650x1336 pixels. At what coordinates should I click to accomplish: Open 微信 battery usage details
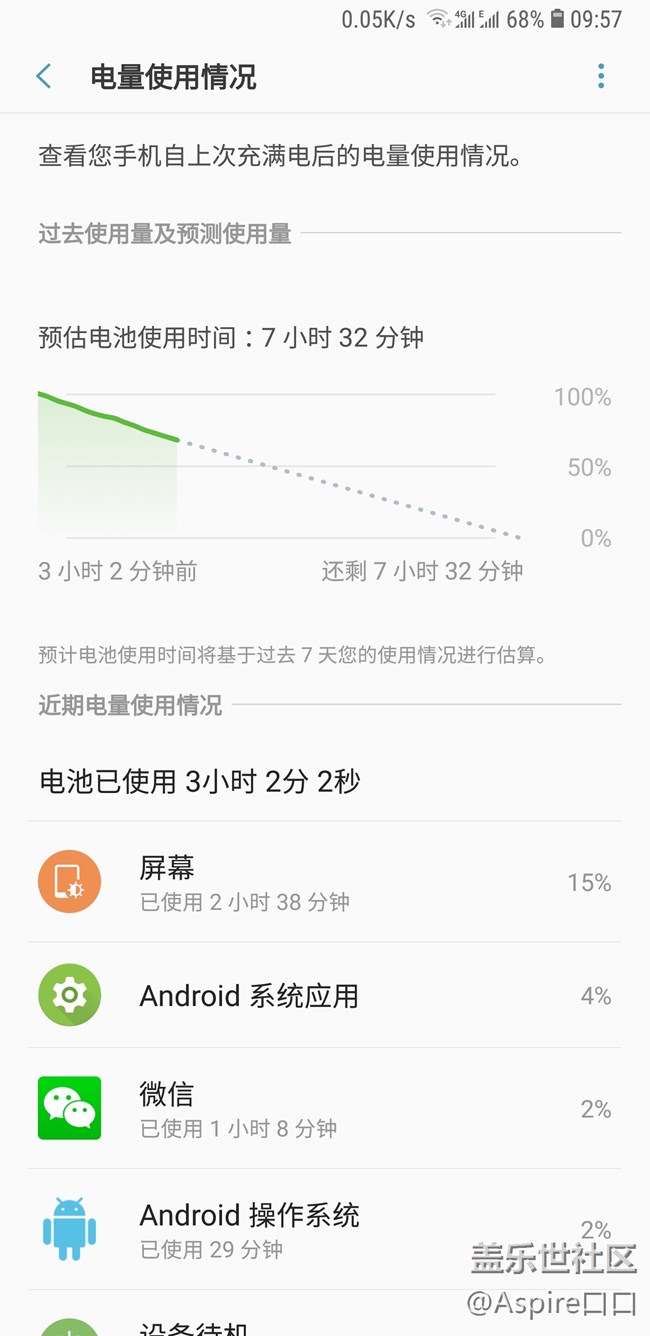pyautogui.click(x=324, y=1109)
